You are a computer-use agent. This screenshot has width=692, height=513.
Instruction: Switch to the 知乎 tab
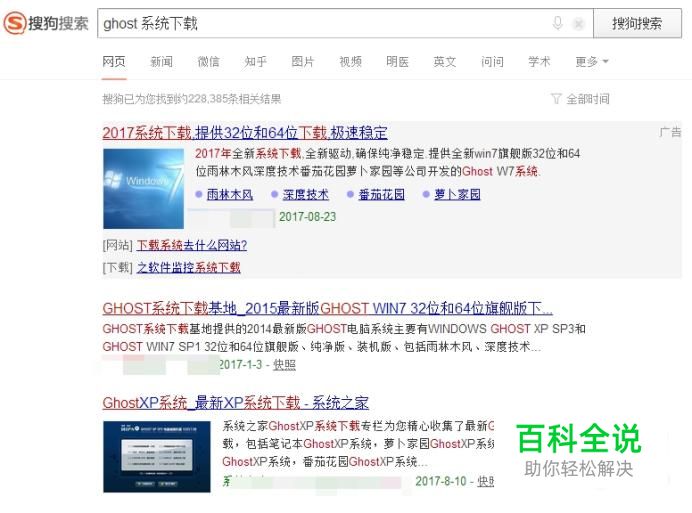(x=255, y=62)
